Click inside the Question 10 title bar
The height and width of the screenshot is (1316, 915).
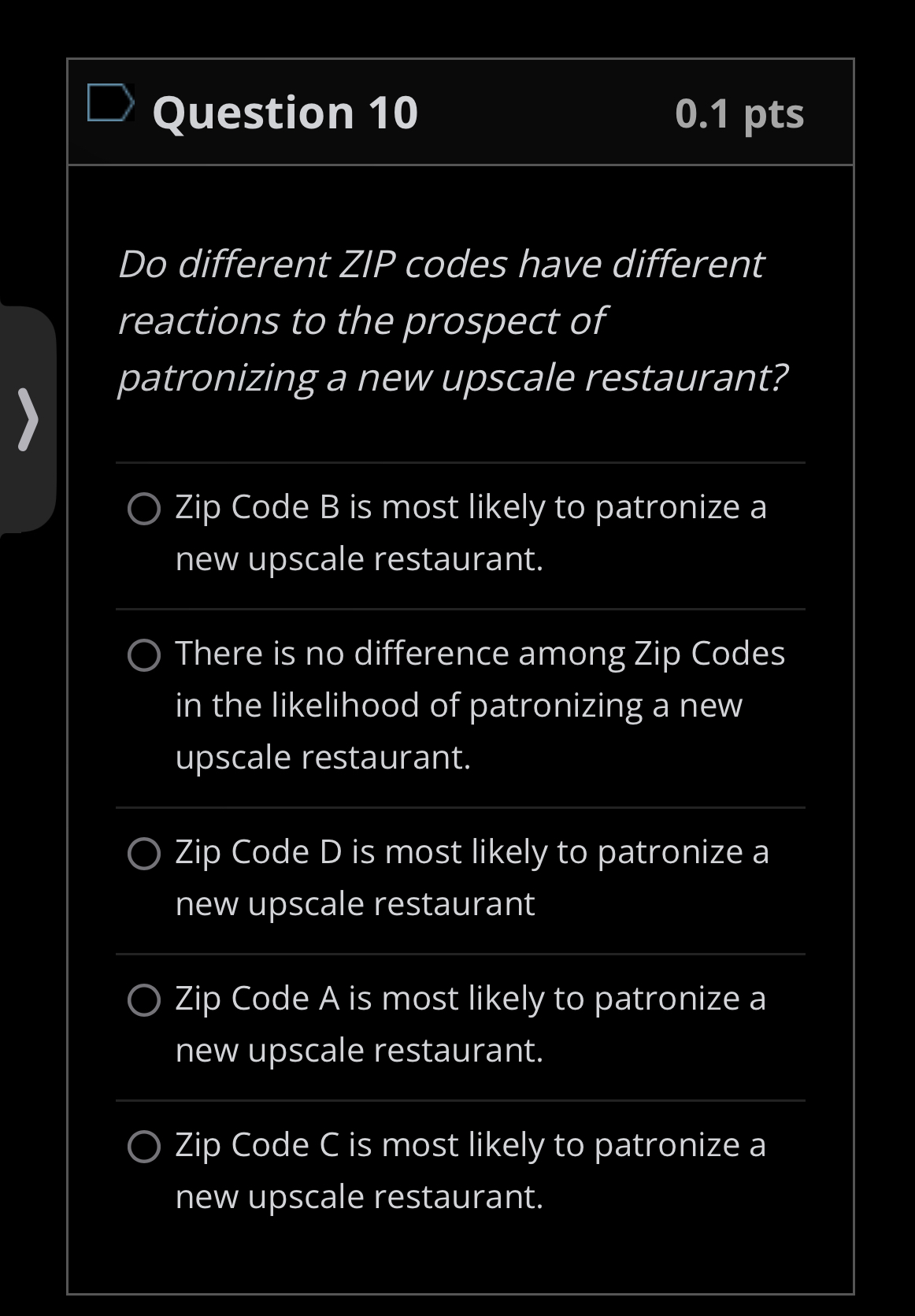[x=512, y=112]
